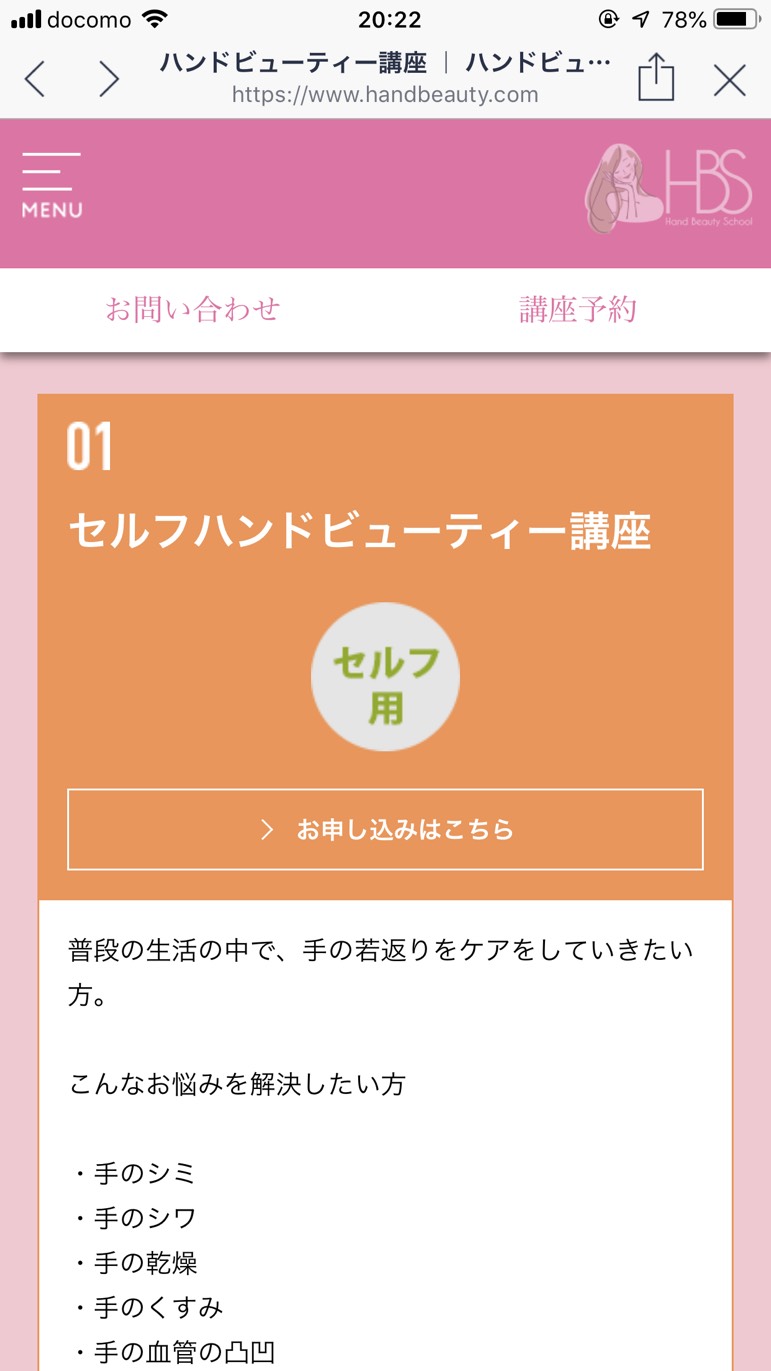Go forward in the in-app browser
Image resolution: width=771 pixels, height=1371 pixels.
coord(109,79)
